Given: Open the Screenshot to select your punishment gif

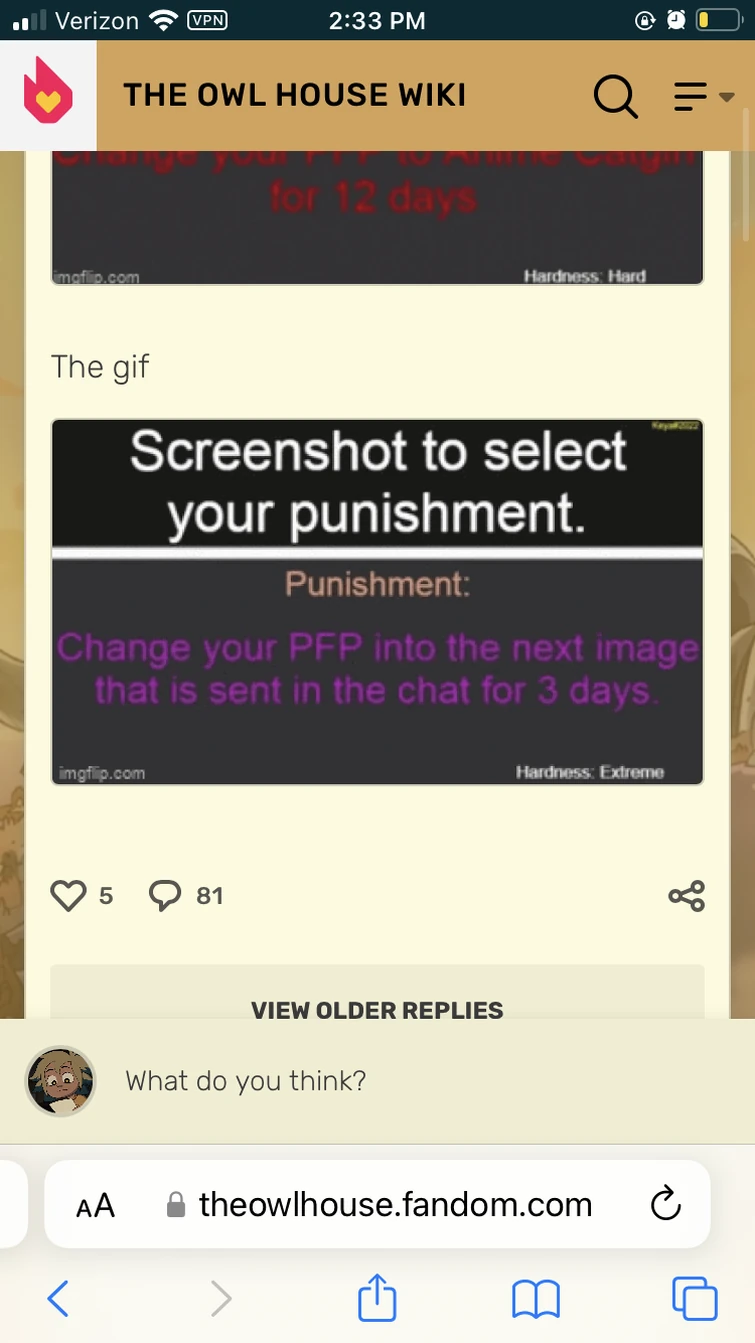Looking at the screenshot, I should tap(377, 602).
